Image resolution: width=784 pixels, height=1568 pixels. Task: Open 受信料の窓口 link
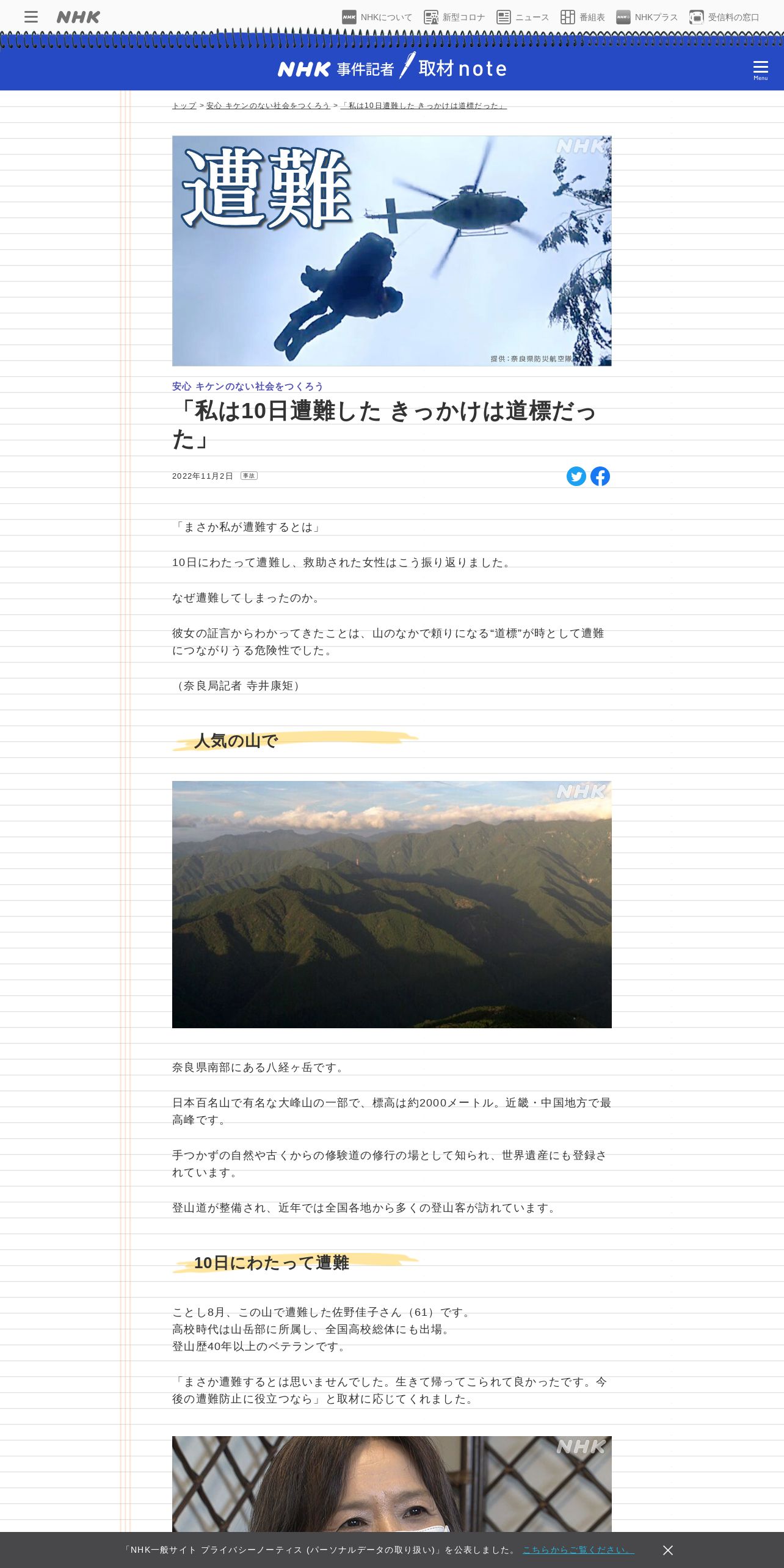pyautogui.click(x=724, y=17)
